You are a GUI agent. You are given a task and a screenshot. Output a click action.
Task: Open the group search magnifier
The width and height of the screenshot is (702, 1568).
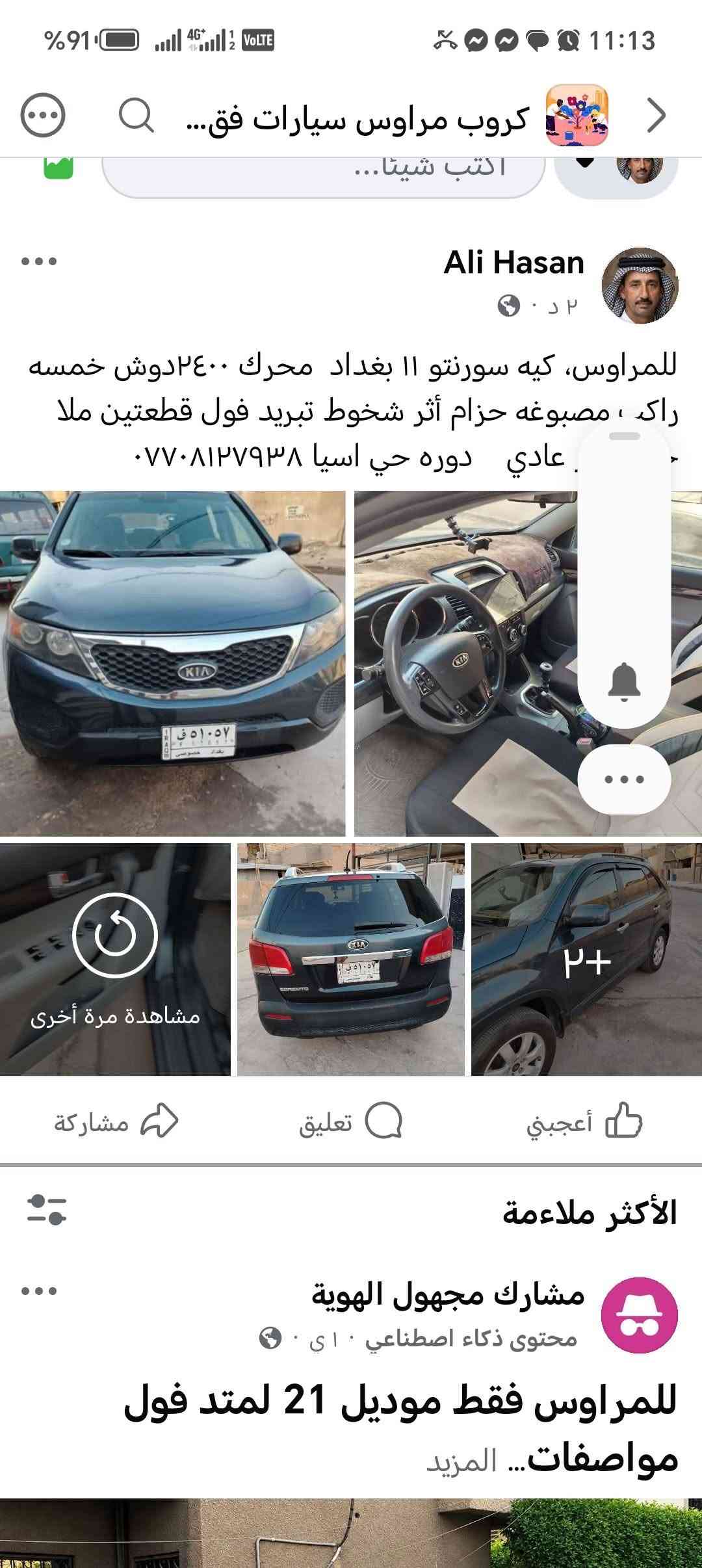[x=136, y=116]
